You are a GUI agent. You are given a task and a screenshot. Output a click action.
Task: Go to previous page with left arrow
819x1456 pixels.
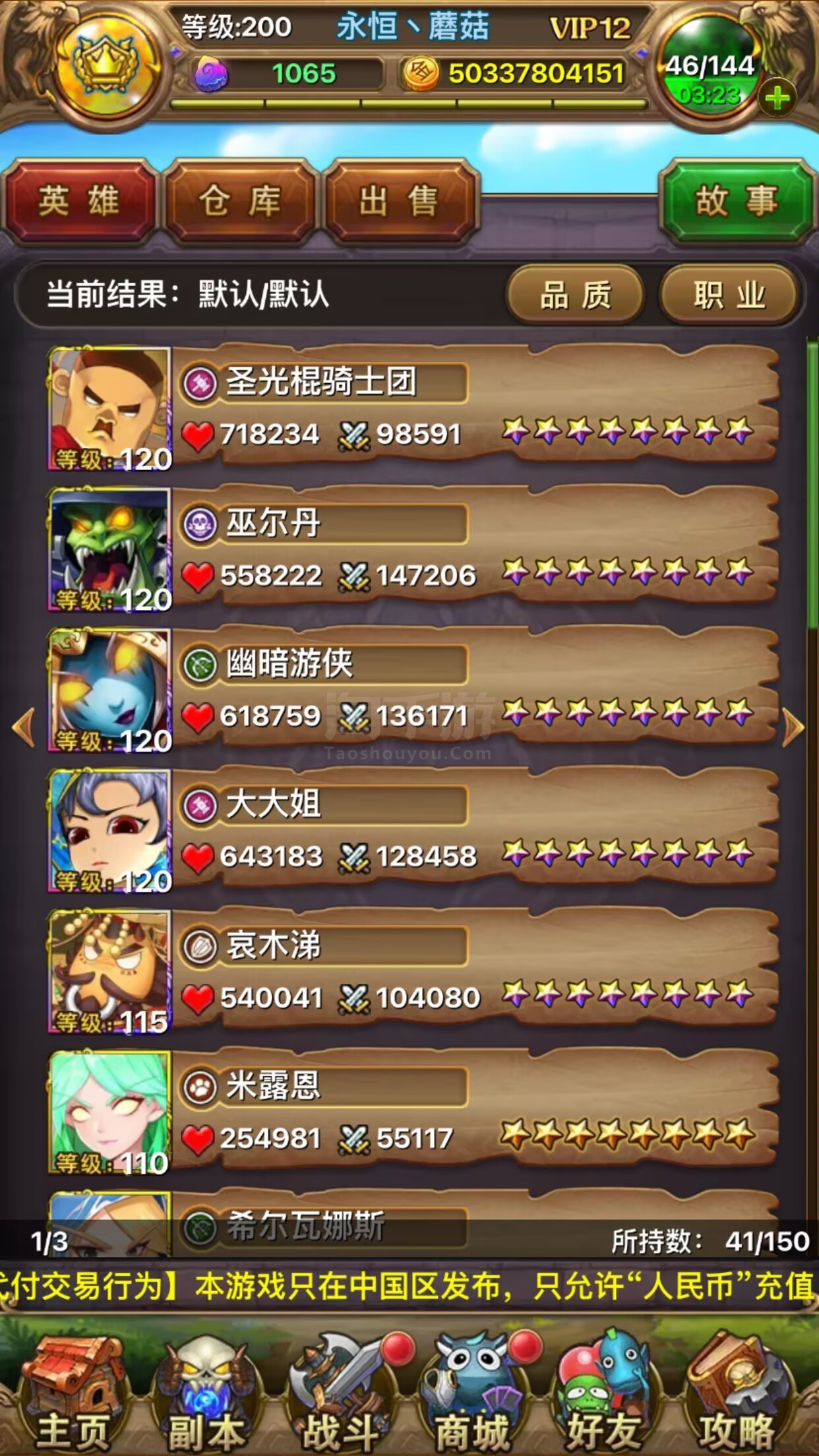point(24,727)
